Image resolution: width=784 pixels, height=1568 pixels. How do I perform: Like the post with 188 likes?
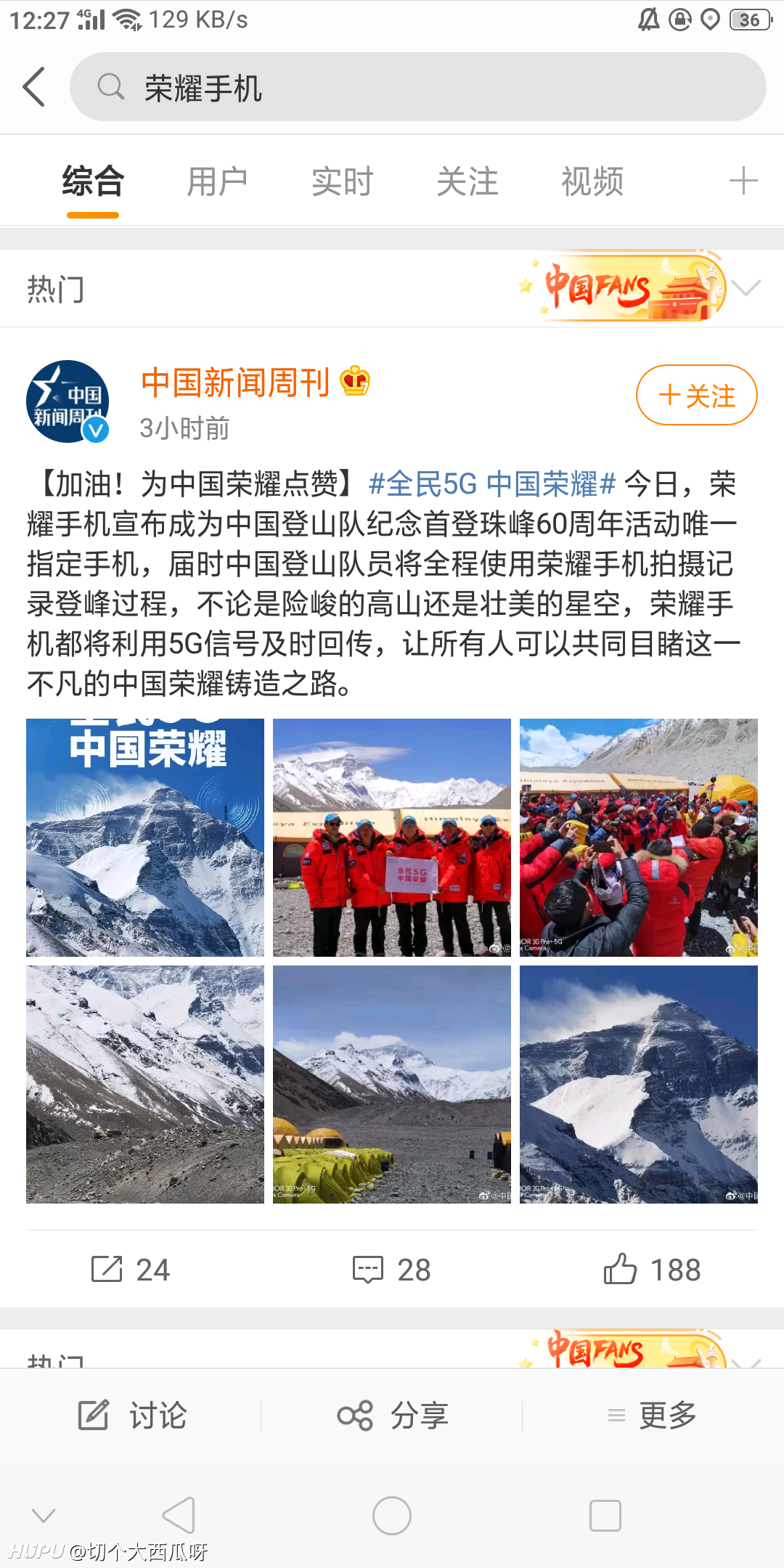pos(652,1270)
